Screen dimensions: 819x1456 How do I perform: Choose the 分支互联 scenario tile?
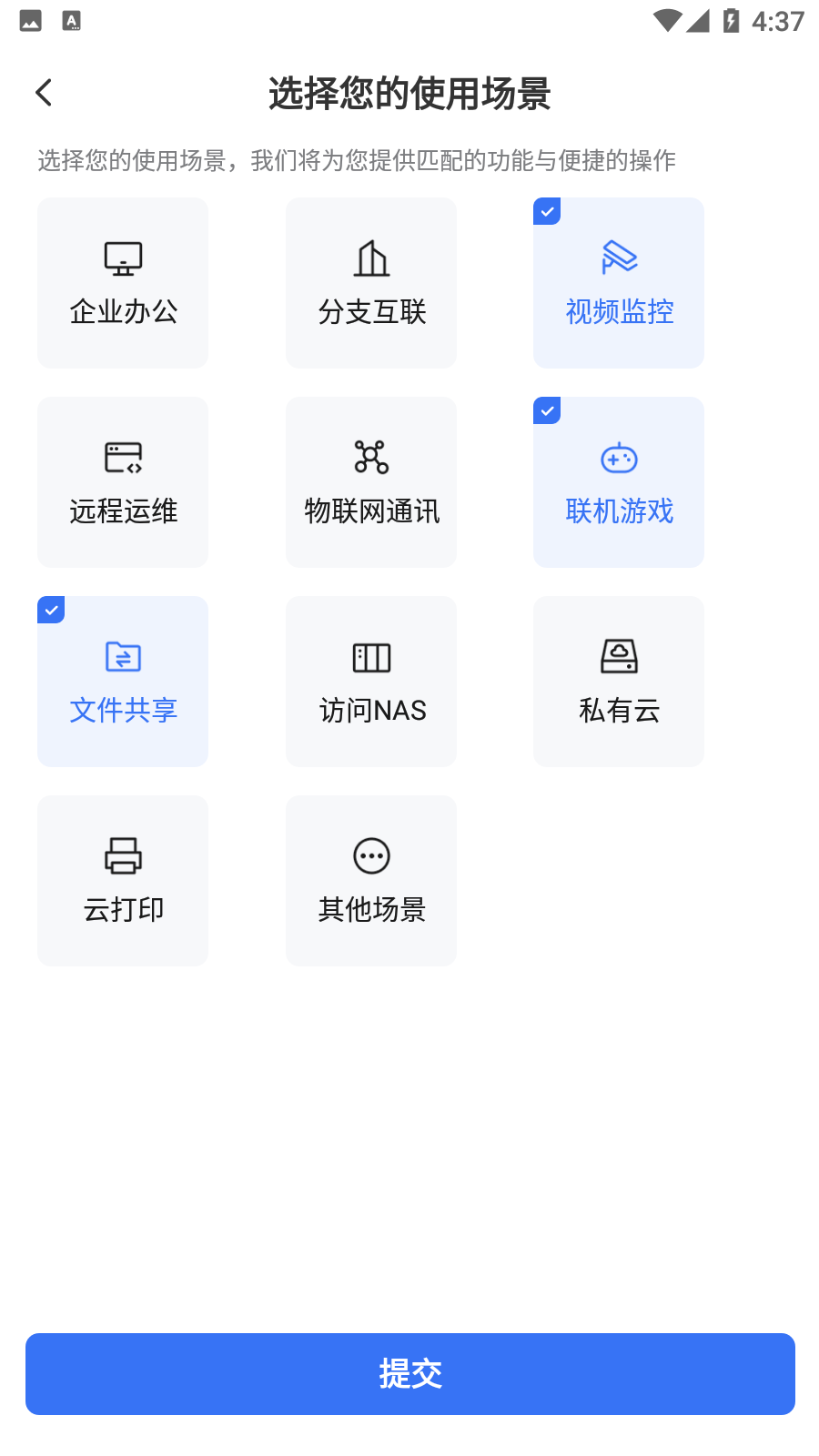[371, 283]
